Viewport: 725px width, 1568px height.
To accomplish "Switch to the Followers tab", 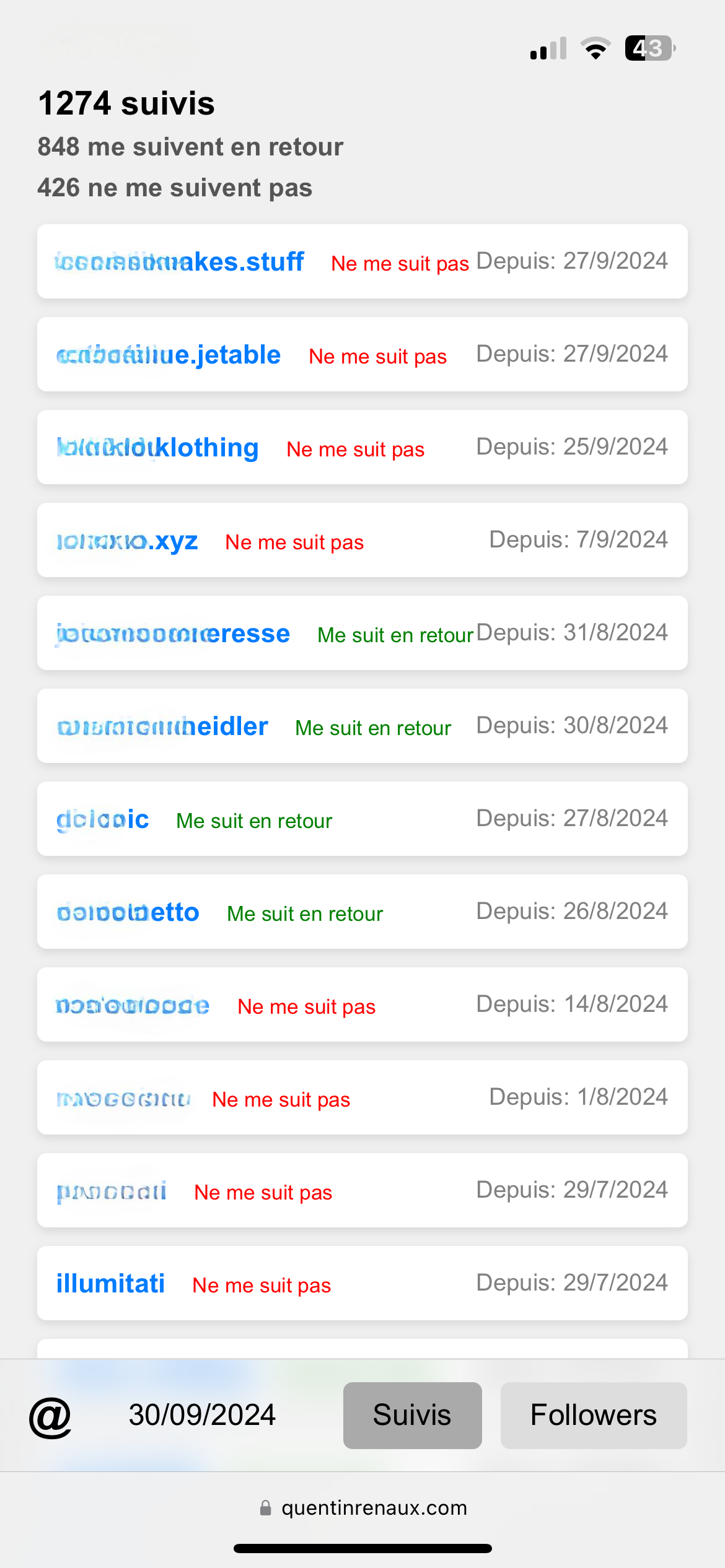I will pos(593,1415).
